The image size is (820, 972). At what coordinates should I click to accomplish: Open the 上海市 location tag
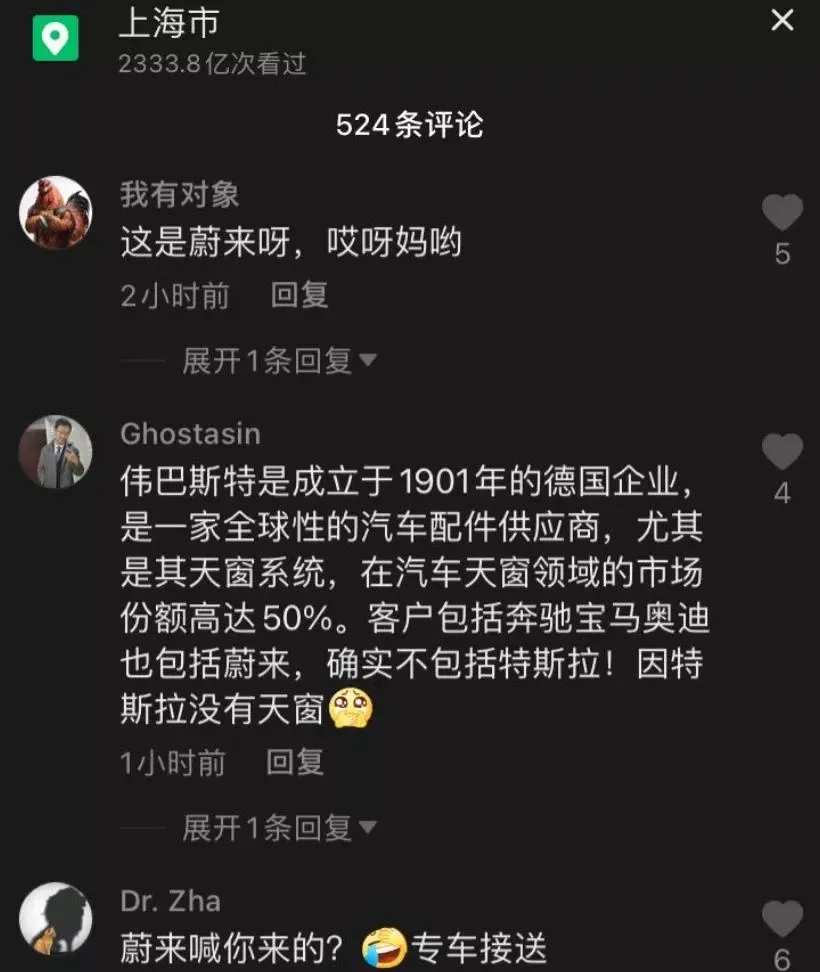[x=169, y=23]
